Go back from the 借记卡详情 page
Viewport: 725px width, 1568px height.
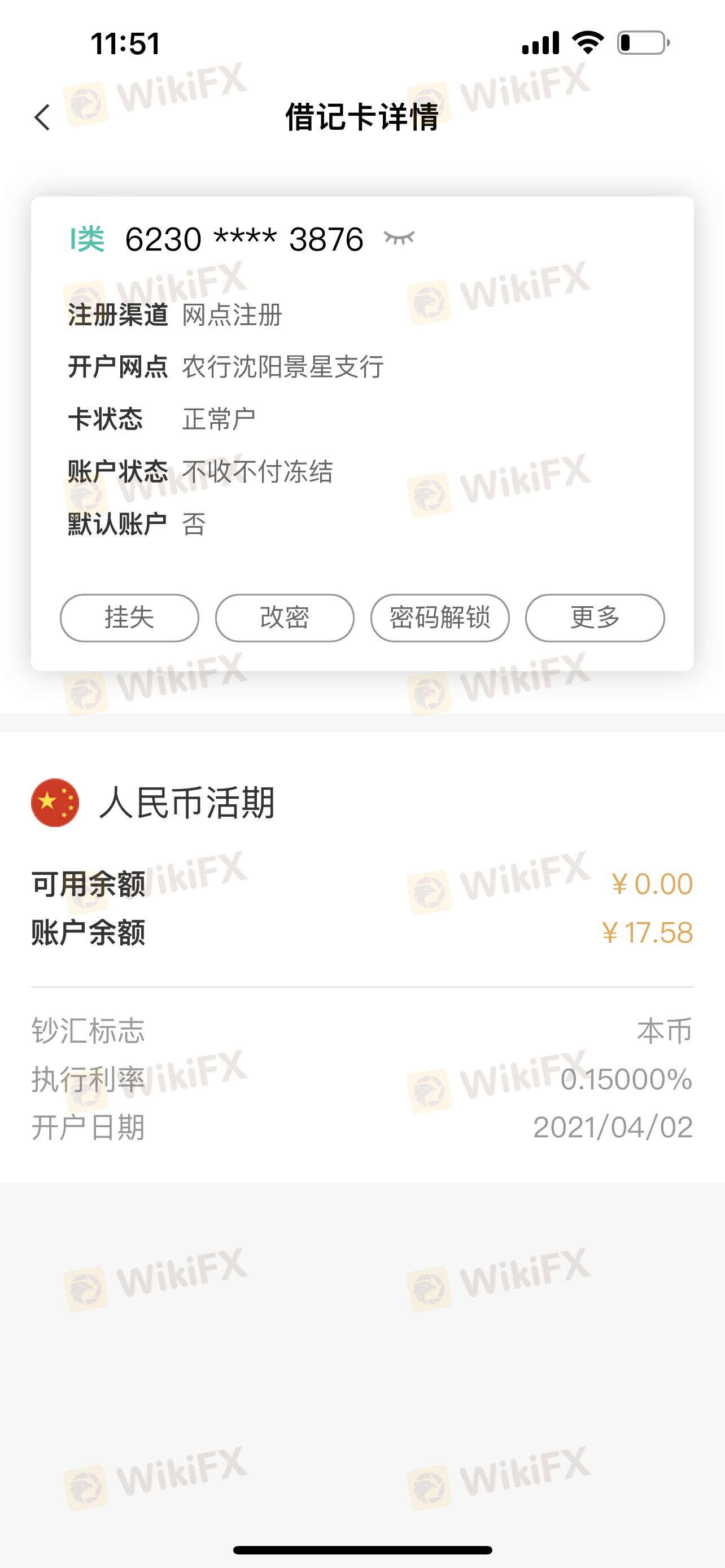[42, 117]
